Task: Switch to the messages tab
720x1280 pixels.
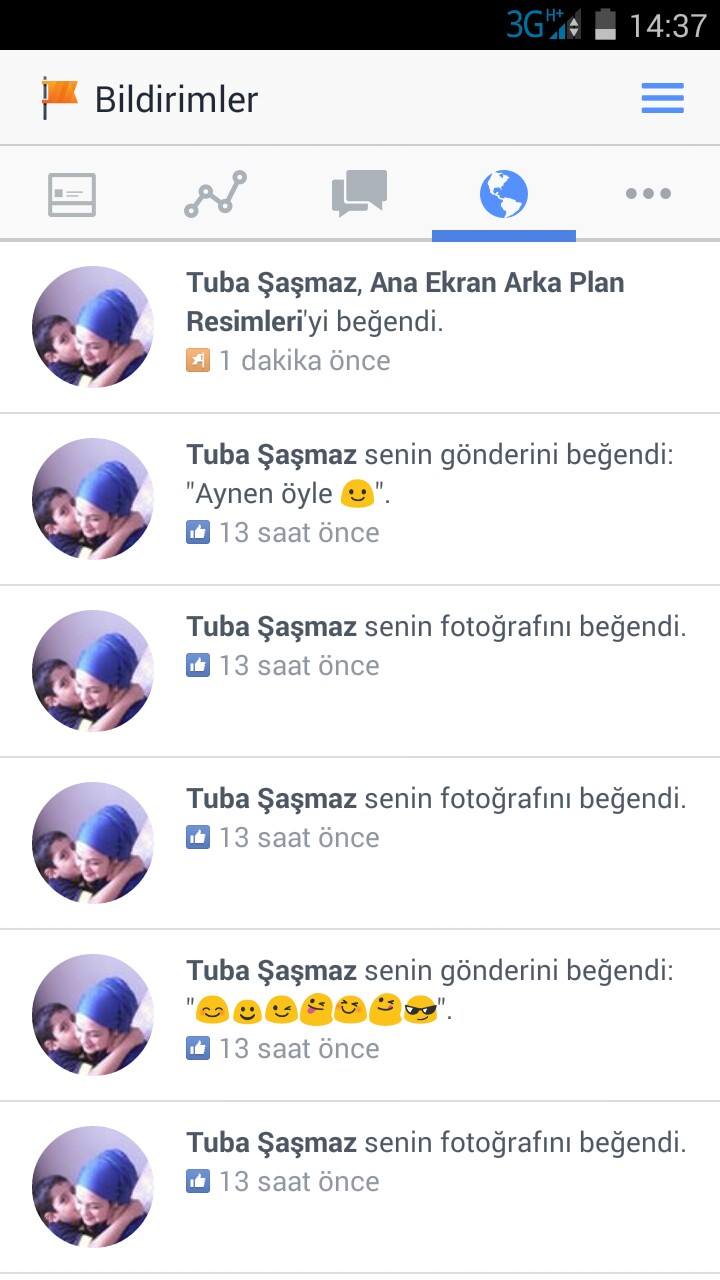Action: (359, 193)
